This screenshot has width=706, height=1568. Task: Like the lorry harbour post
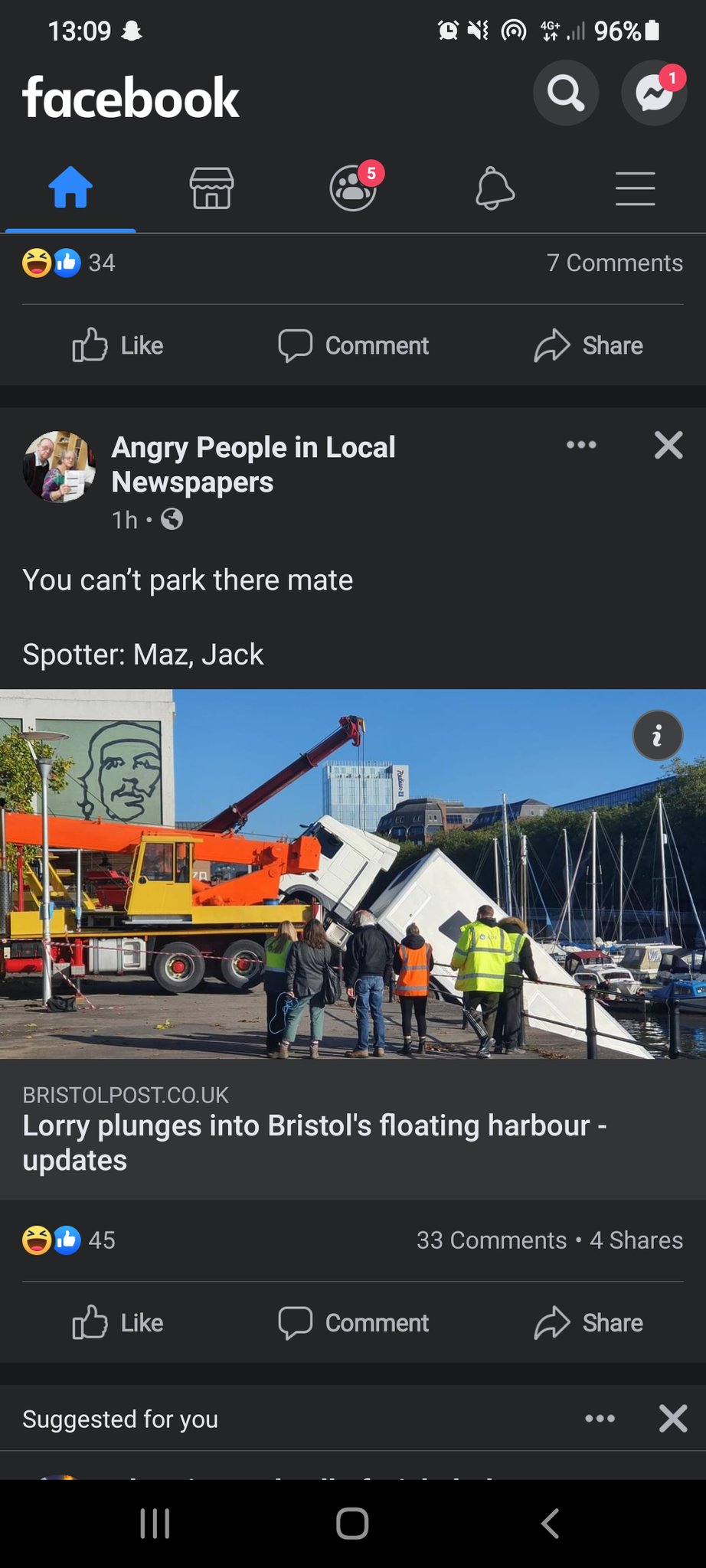pyautogui.click(x=118, y=1322)
